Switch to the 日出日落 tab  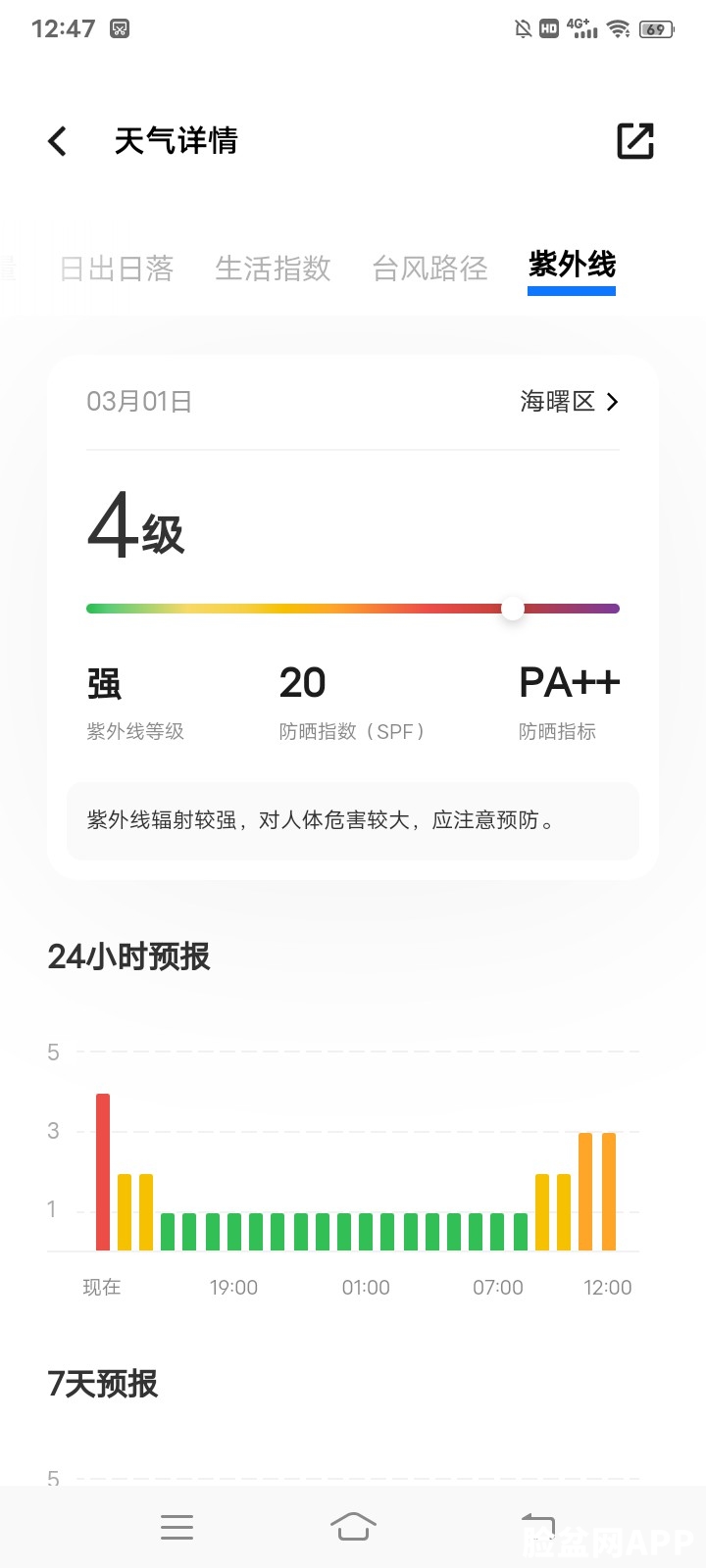pyautogui.click(x=117, y=269)
